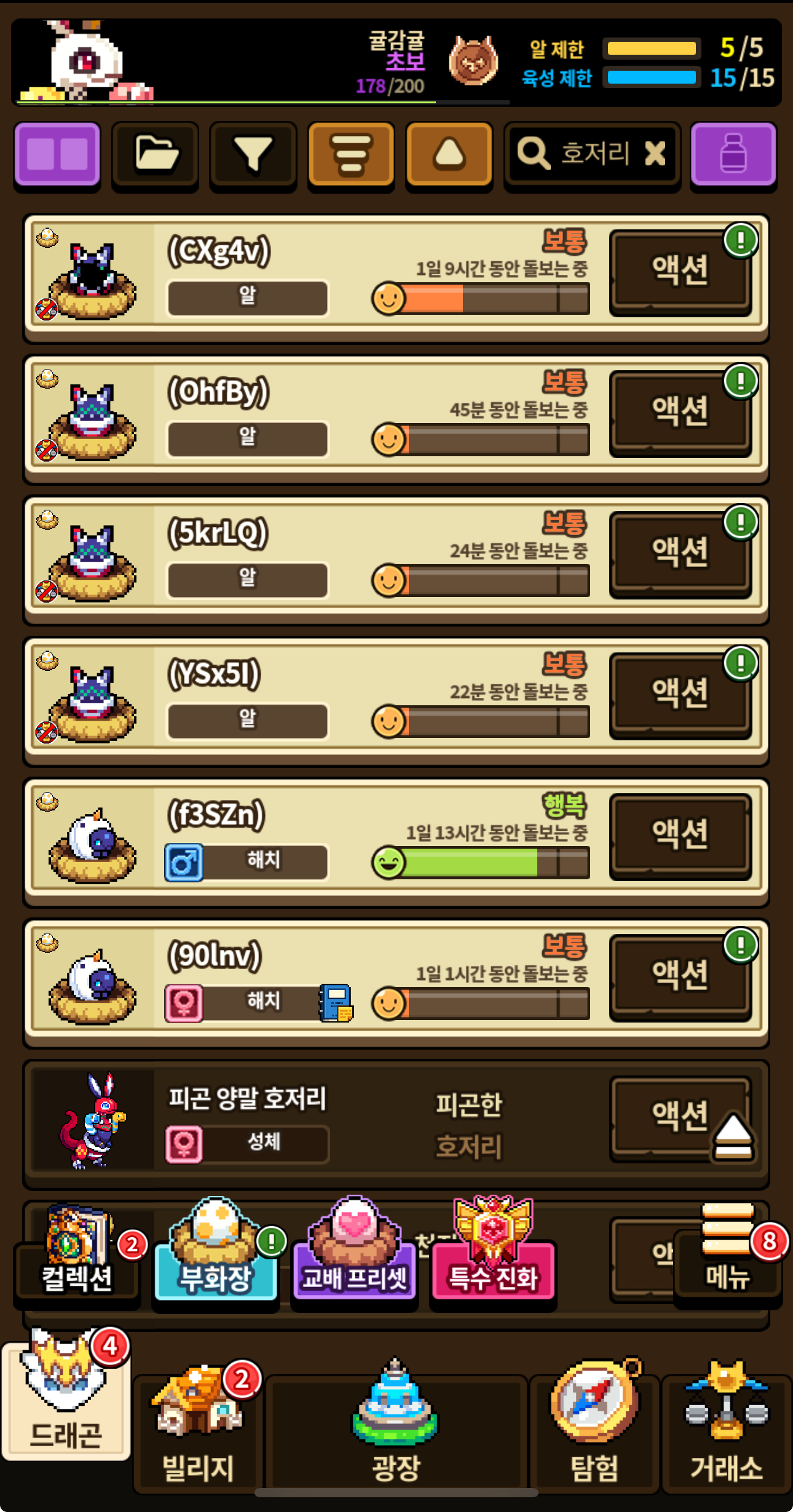Tap 액션 for egg OhfBy
Viewport: 793px width, 1512px height.
tap(680, 411)
